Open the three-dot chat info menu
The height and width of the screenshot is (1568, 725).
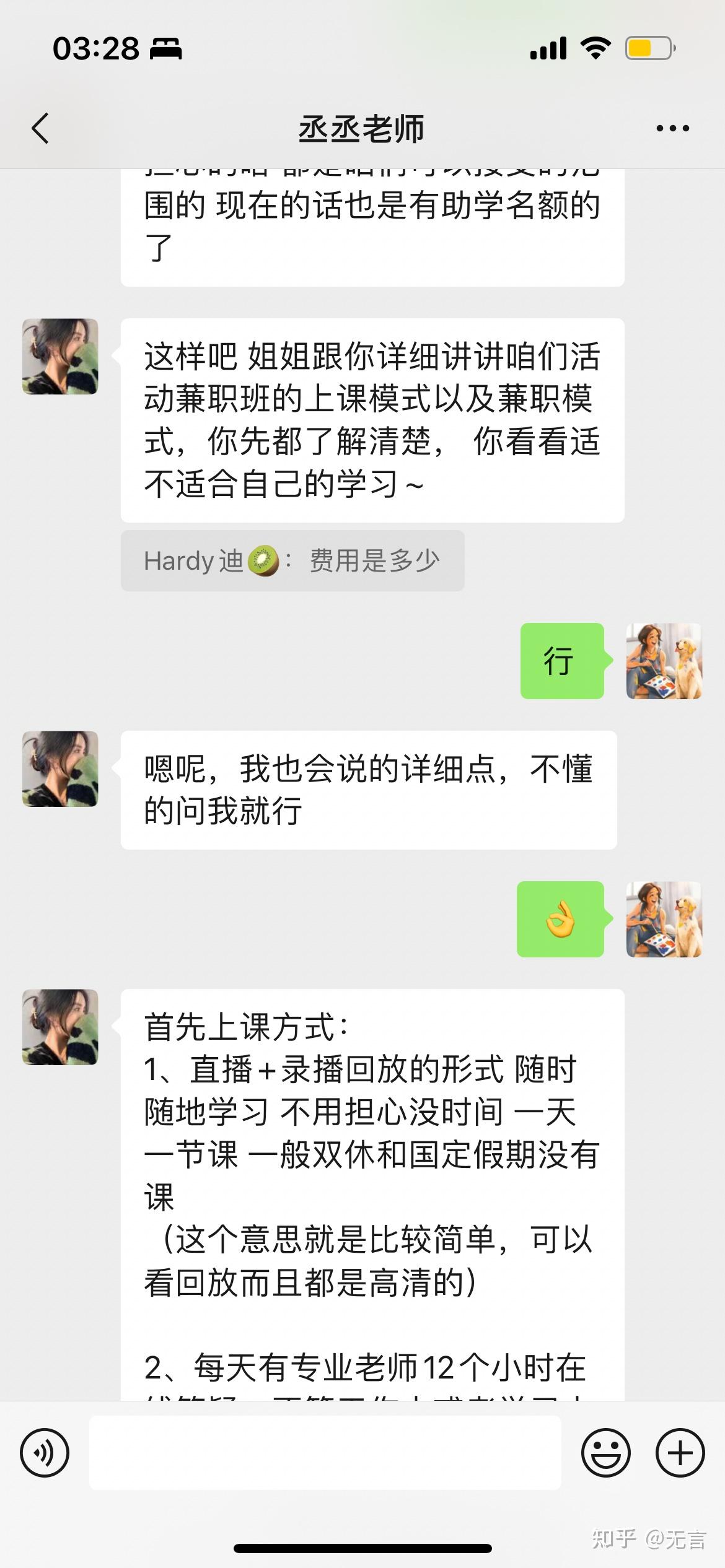[x=672, y=129]
